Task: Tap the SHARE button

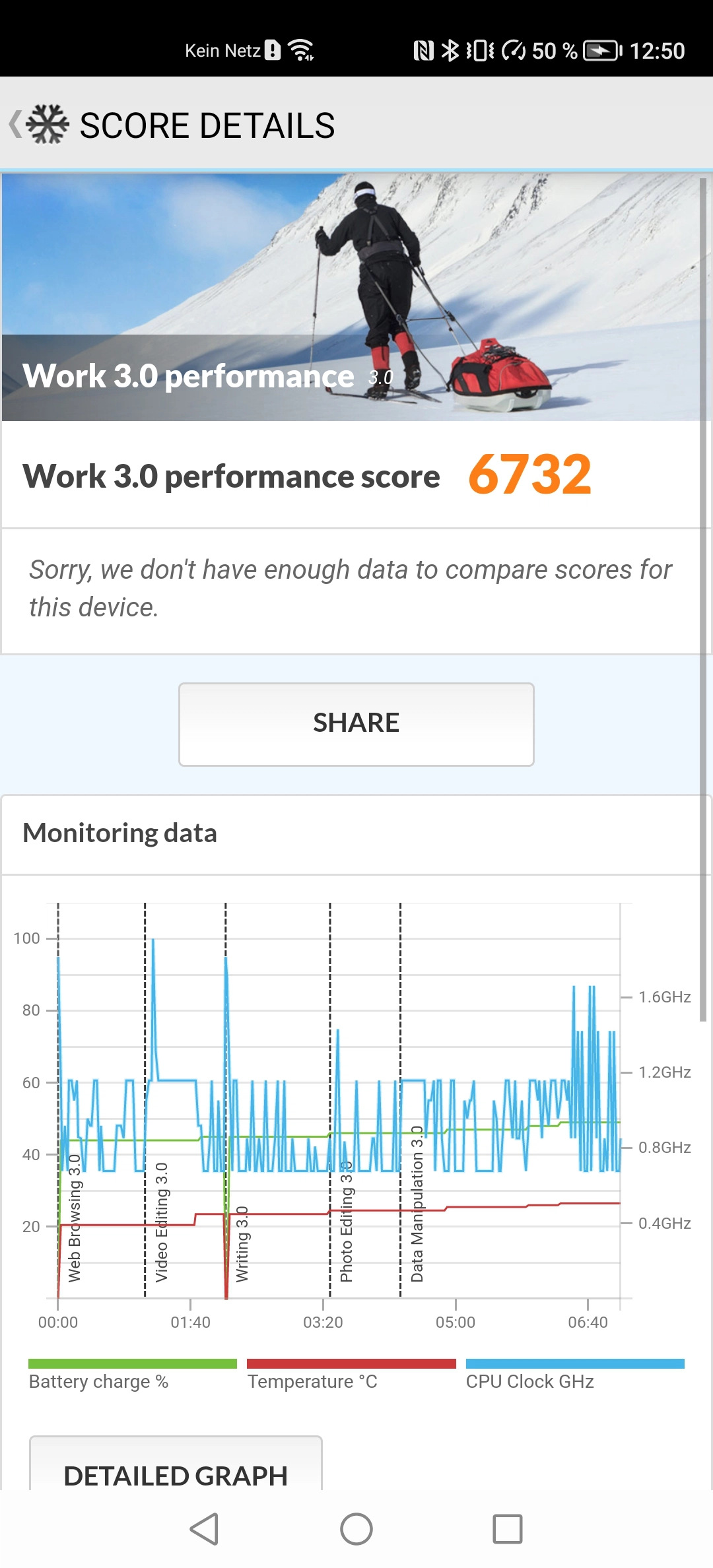Action: pos(356,724)
